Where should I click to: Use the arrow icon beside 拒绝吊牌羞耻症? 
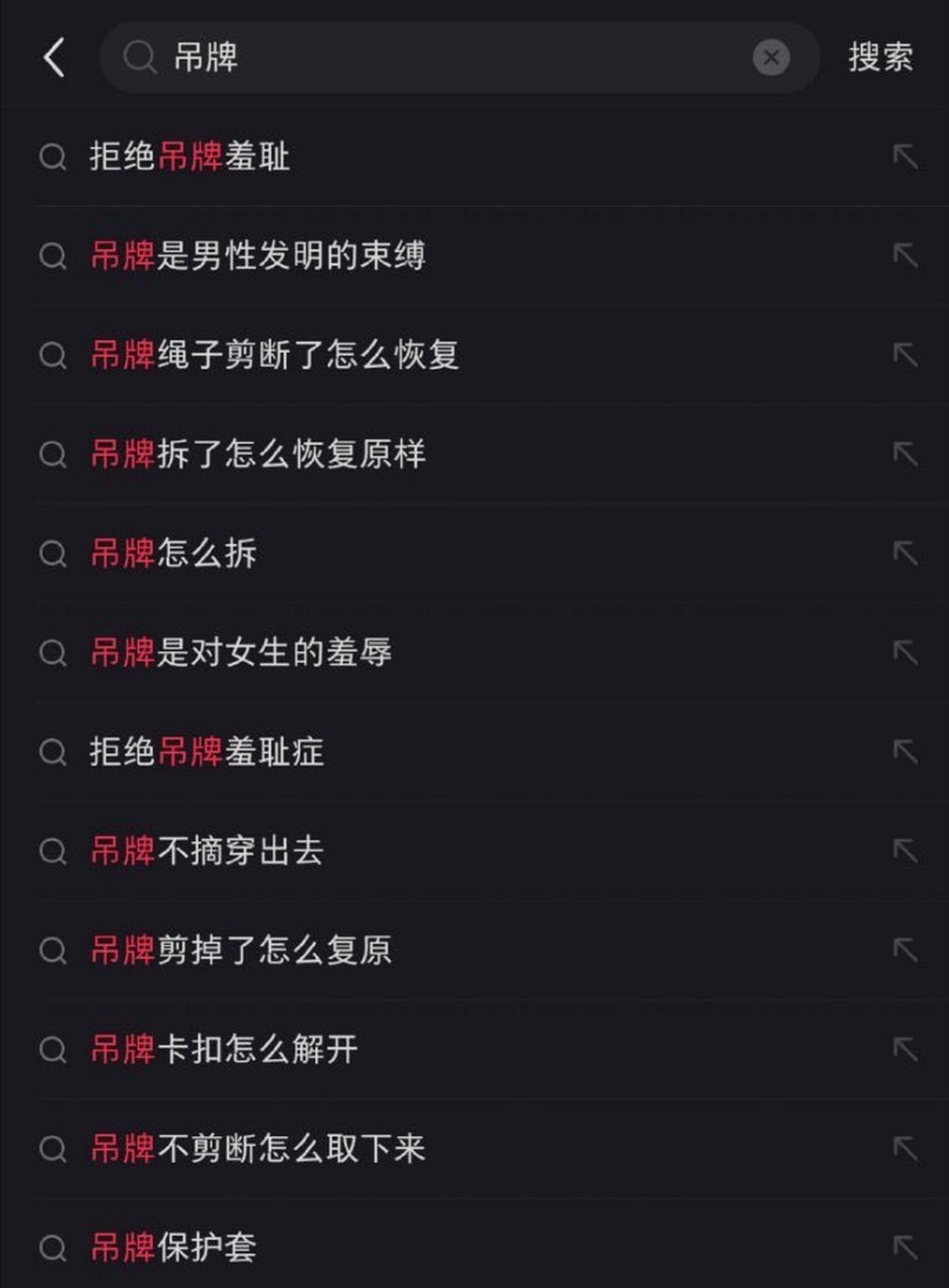(x=905, y=751)
